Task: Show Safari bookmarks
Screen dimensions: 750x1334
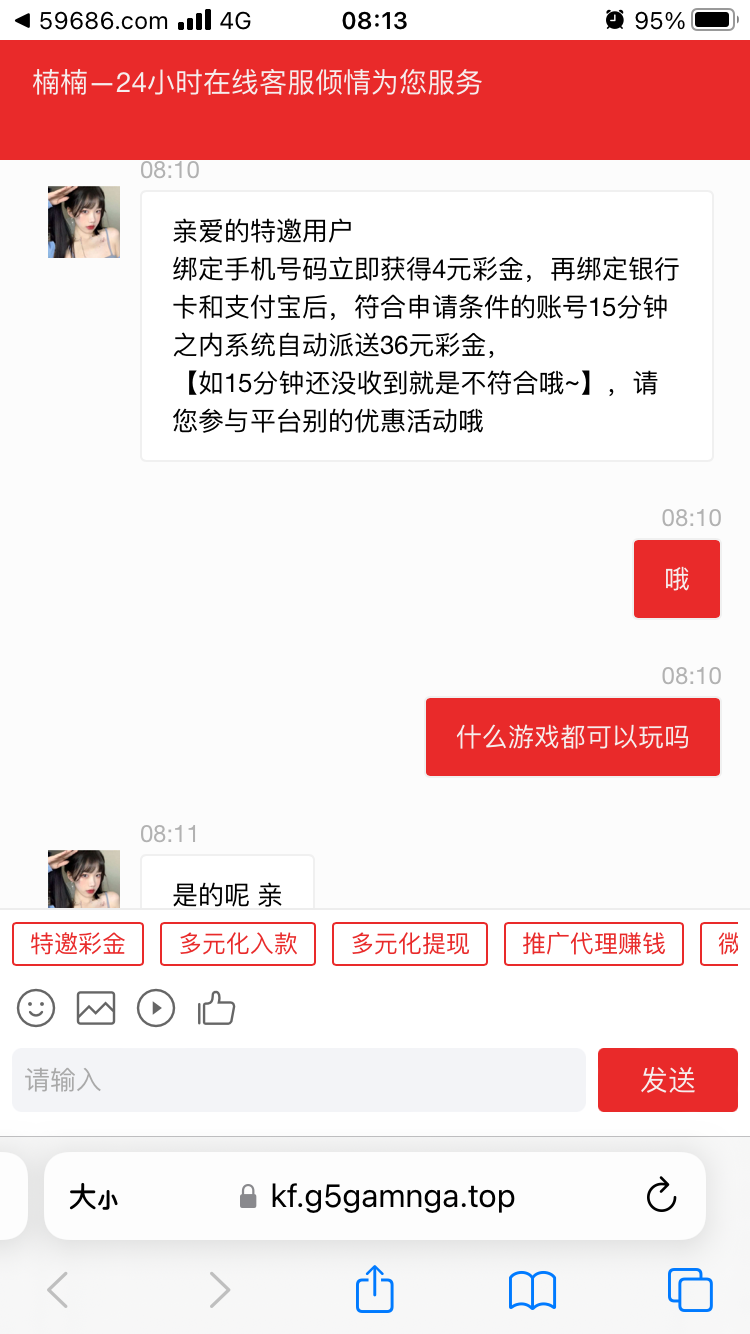Action: (532, 1290)
